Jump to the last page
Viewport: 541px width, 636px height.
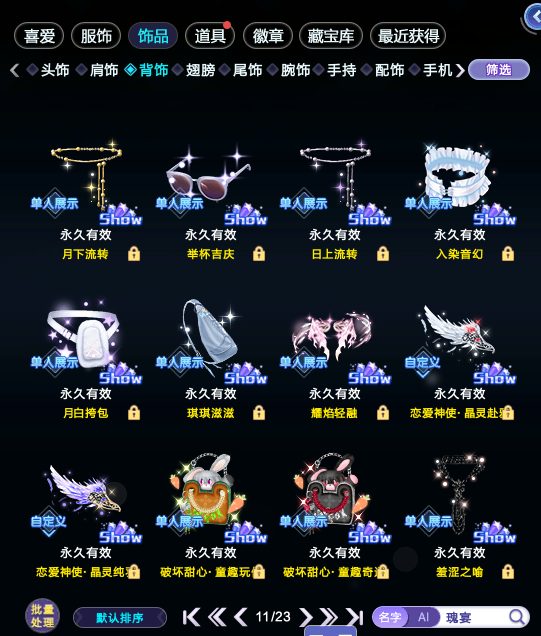355,617
